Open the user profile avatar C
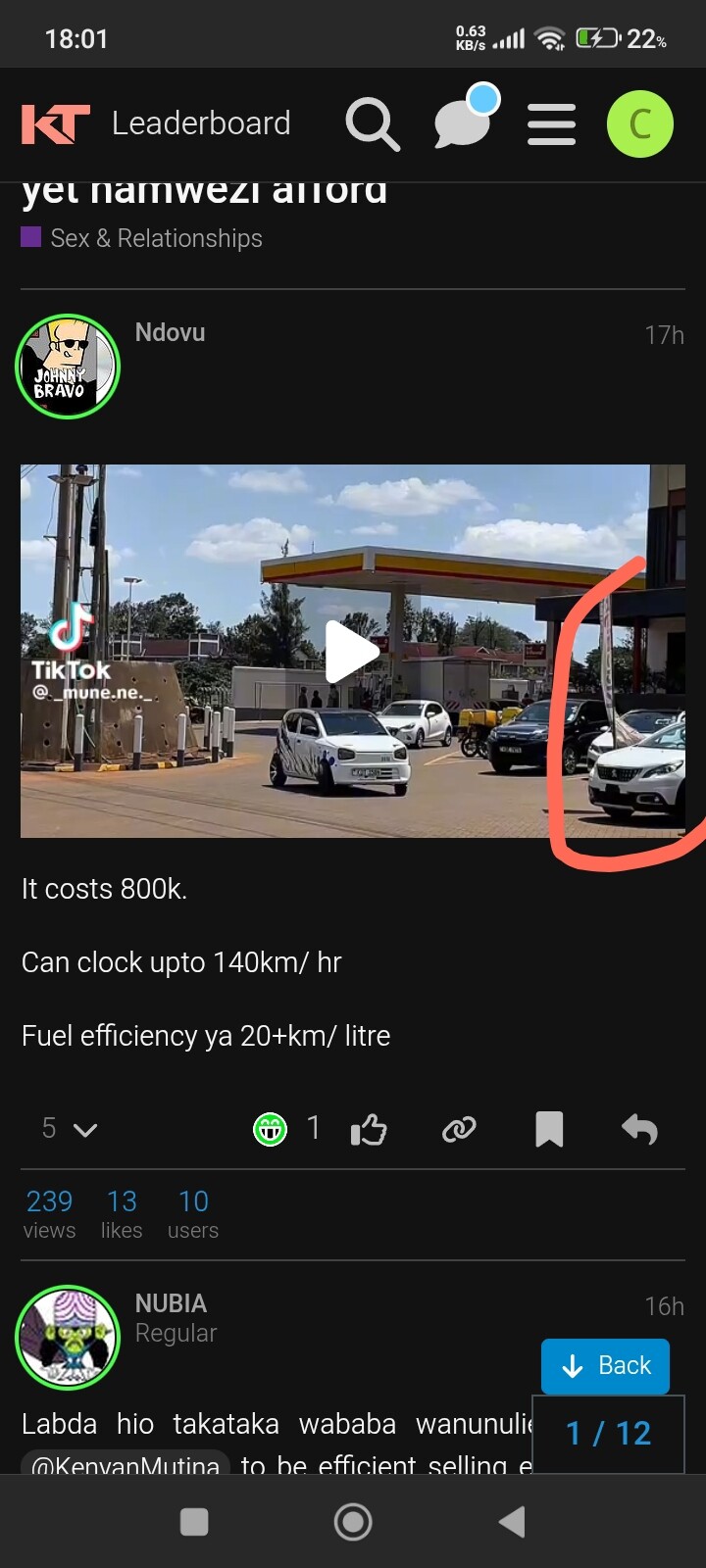 point(639,124)
